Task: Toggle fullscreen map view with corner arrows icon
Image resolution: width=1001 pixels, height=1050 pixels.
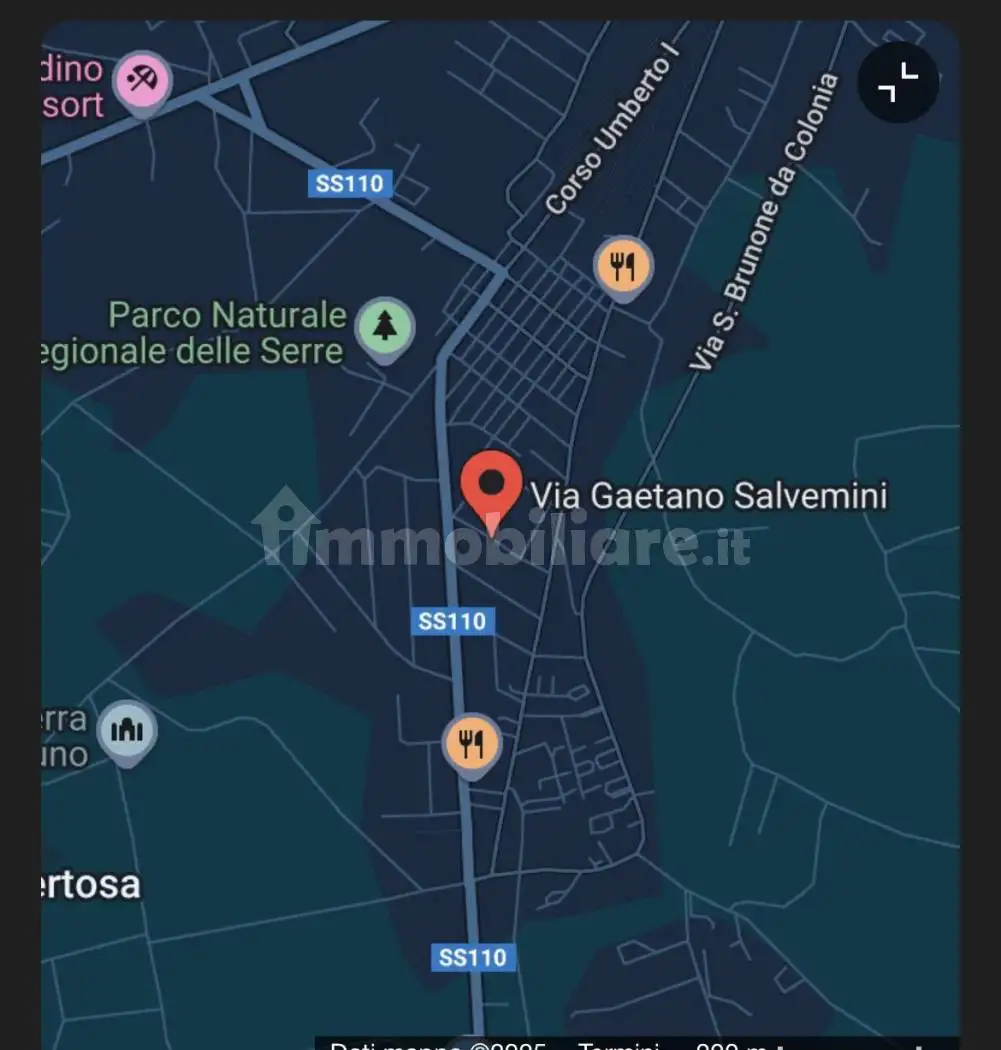Action: coord(897,84)
